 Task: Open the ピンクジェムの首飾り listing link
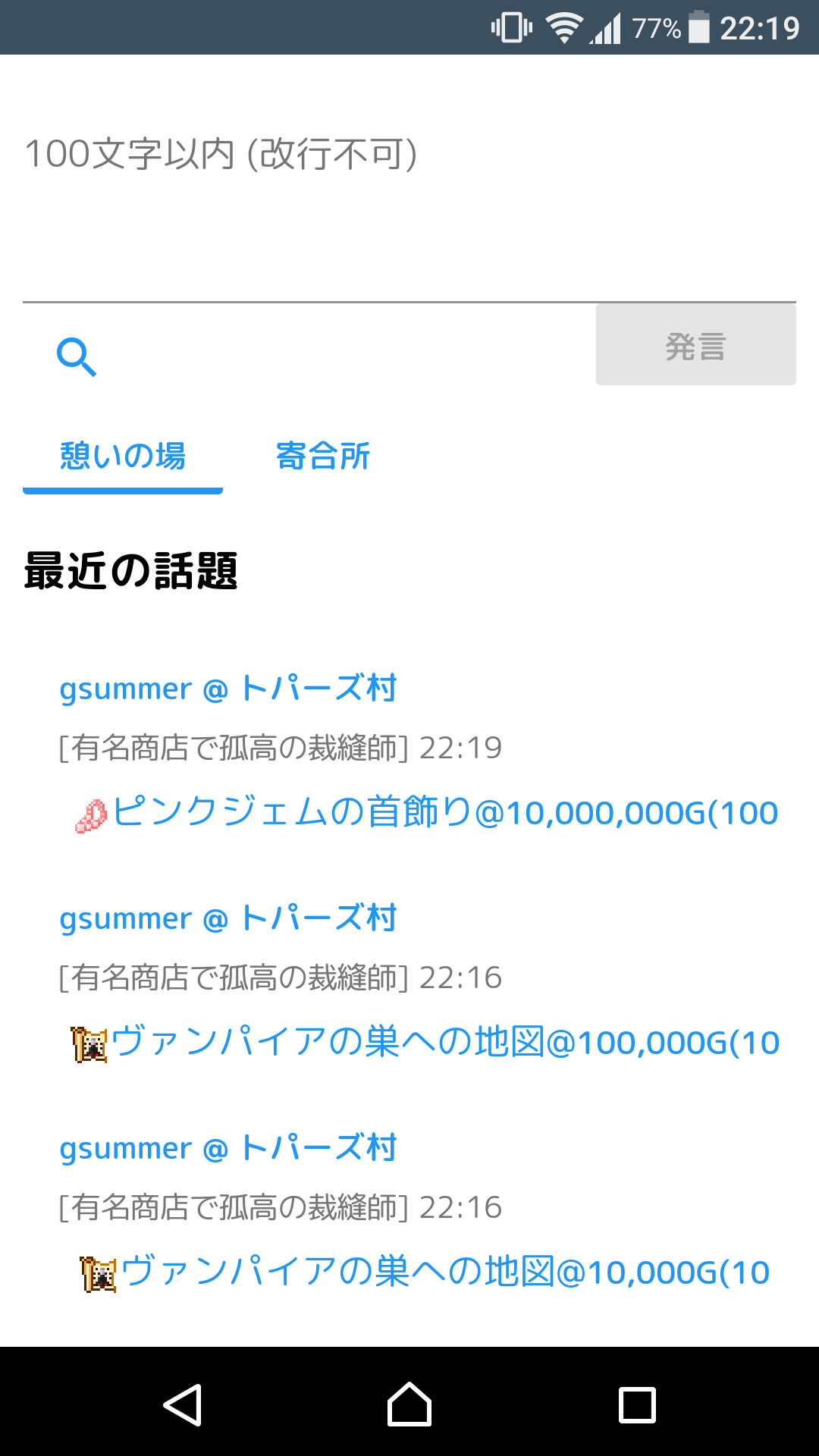pos(444,813)
